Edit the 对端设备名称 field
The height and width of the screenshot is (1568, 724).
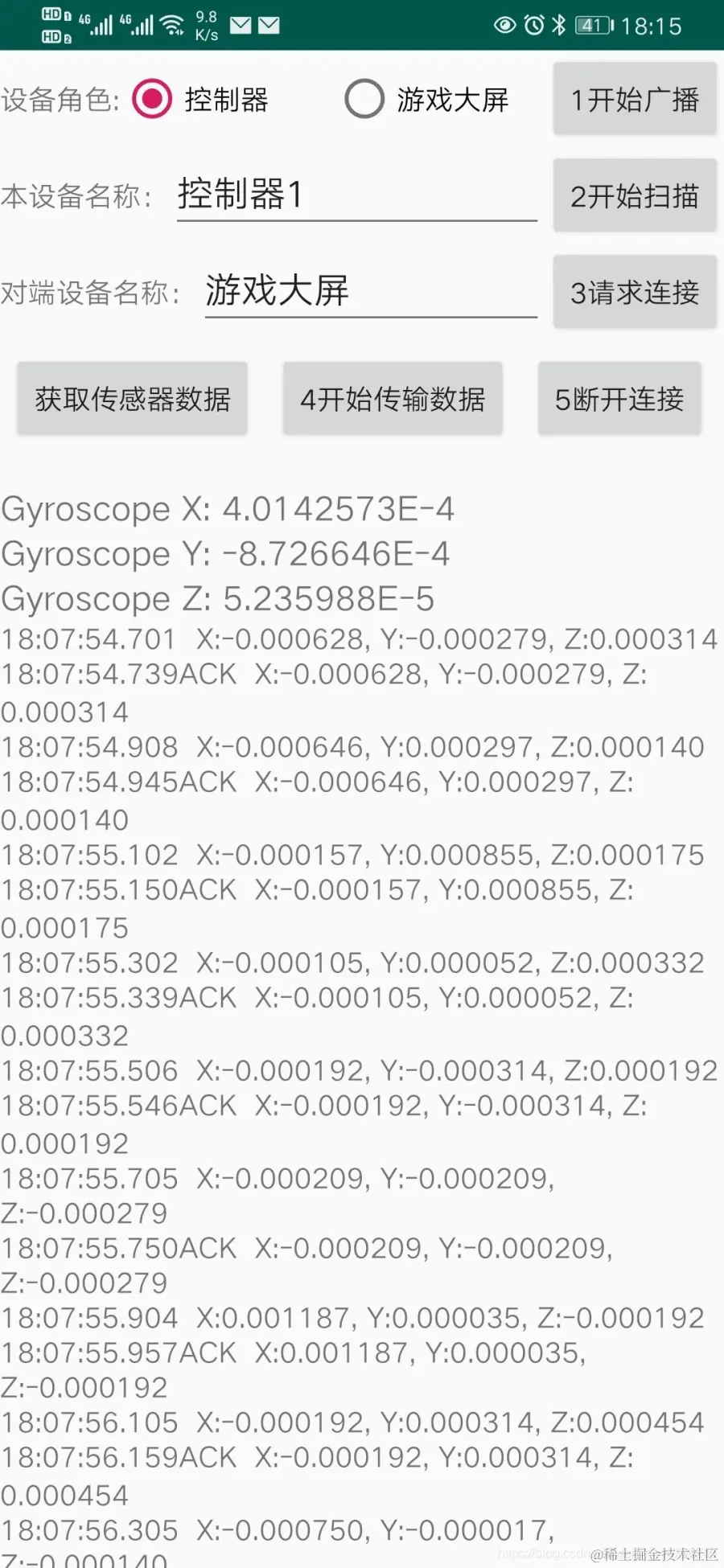pyautogui.click(x=370, y=291)
